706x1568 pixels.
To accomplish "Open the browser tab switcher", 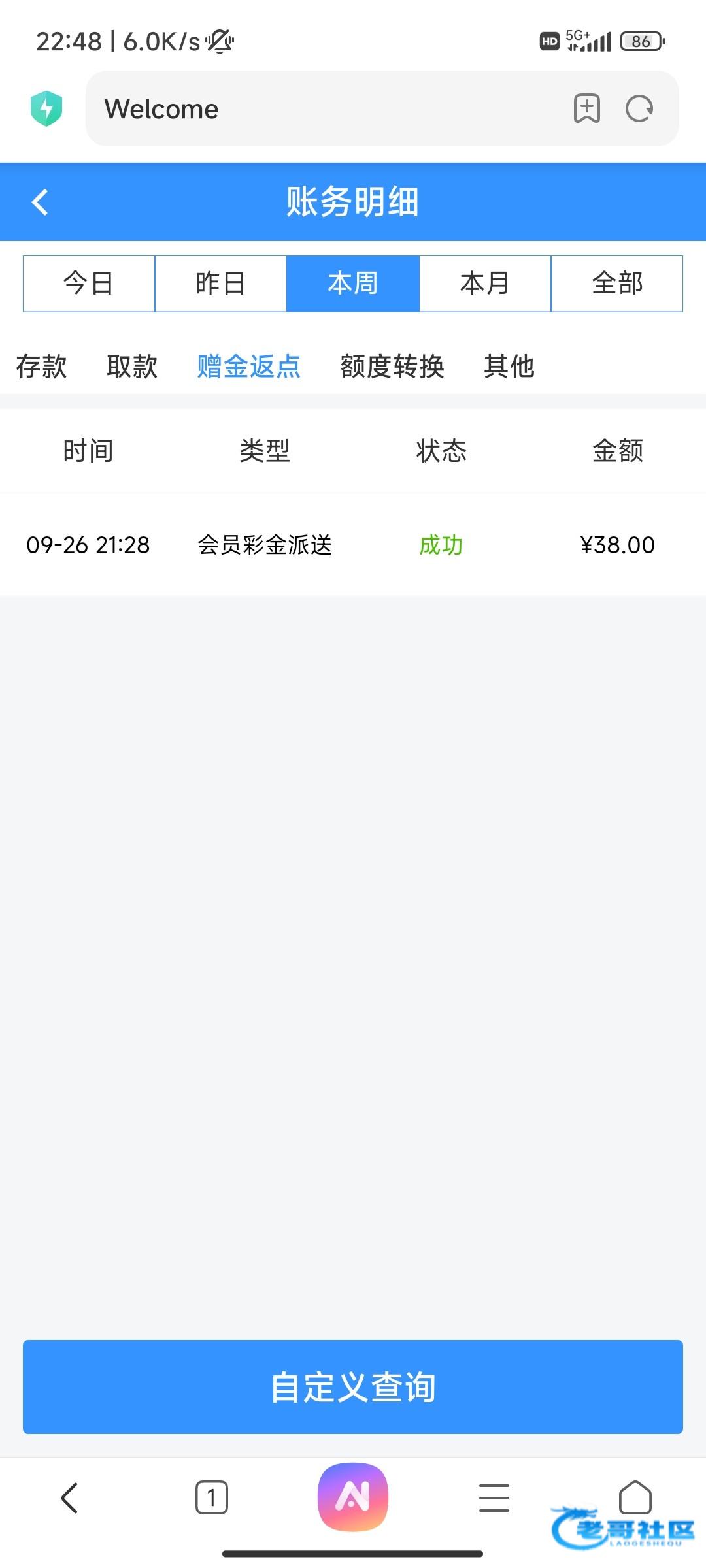I will tap(212, 1497).
